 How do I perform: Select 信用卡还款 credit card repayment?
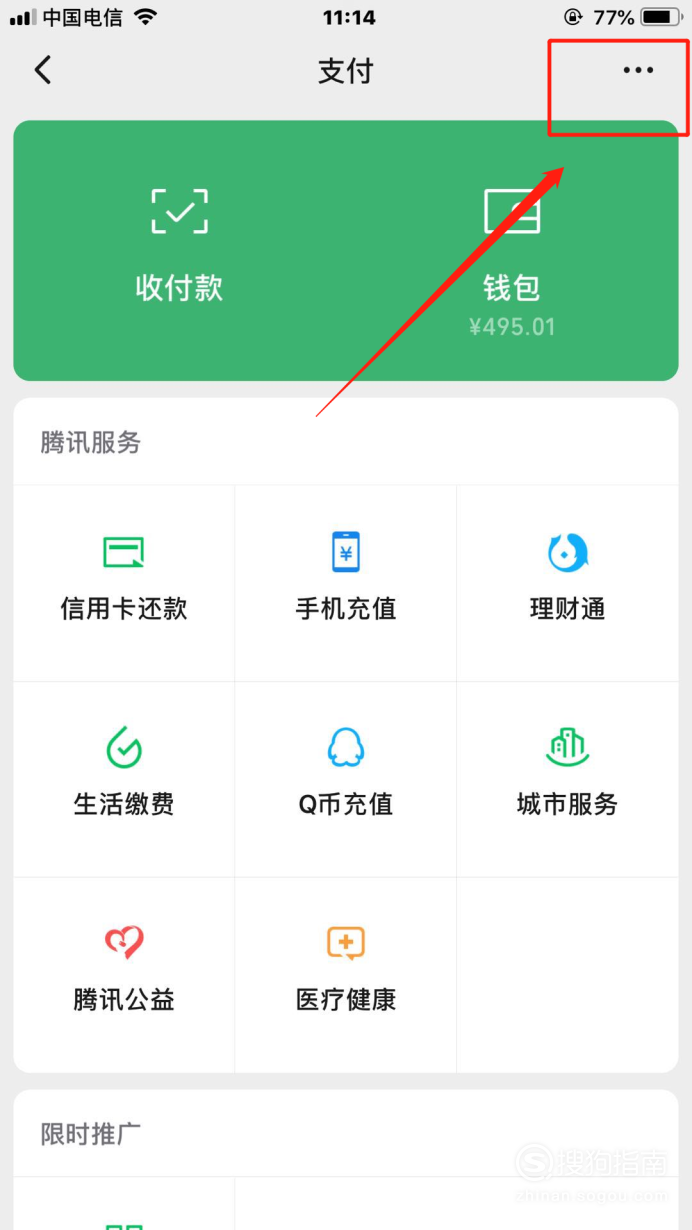coord(124,583)
